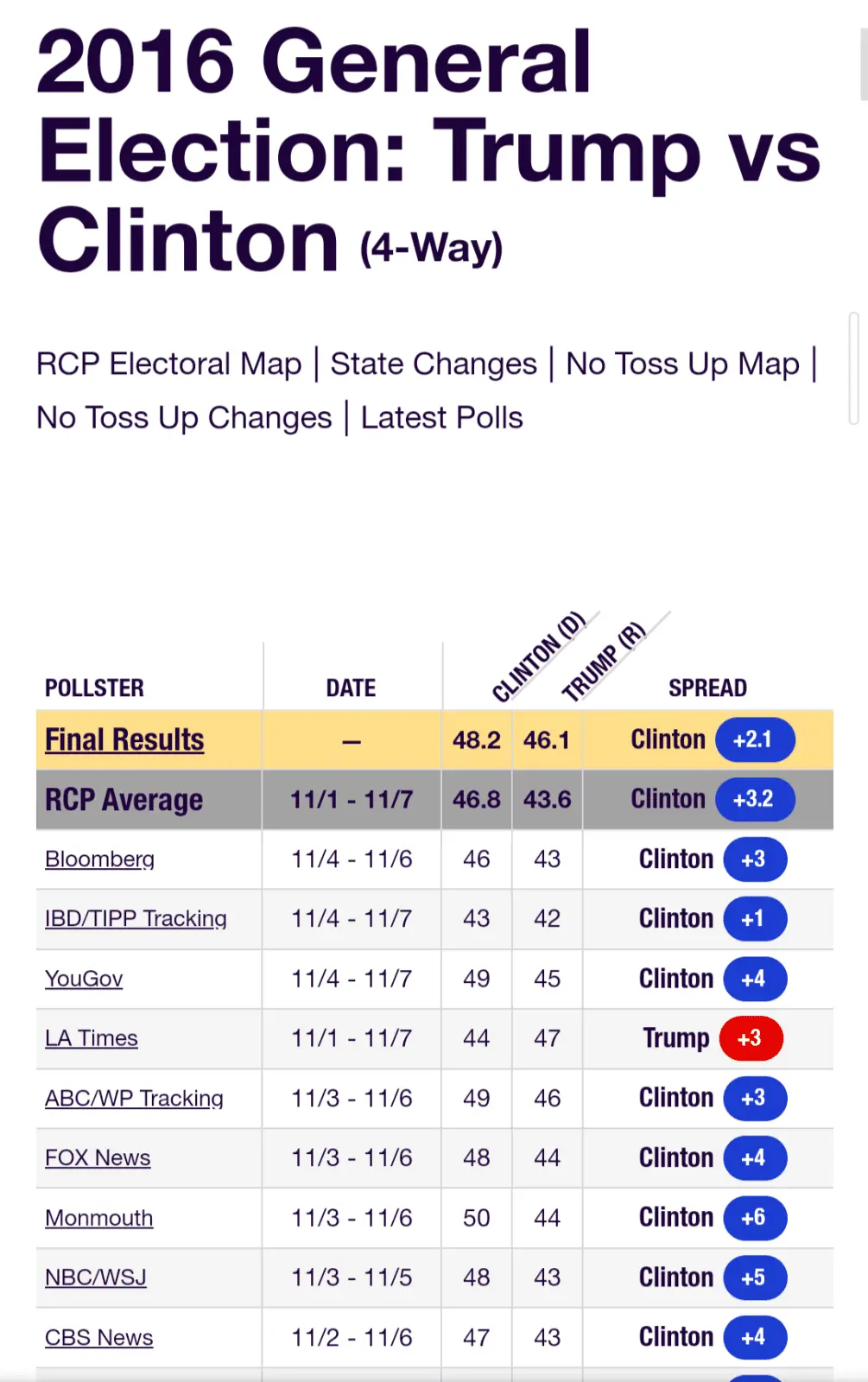The image size is (868, 1382).
Task: Open the FOX News poll link
Action: (x=98, y=1158)
